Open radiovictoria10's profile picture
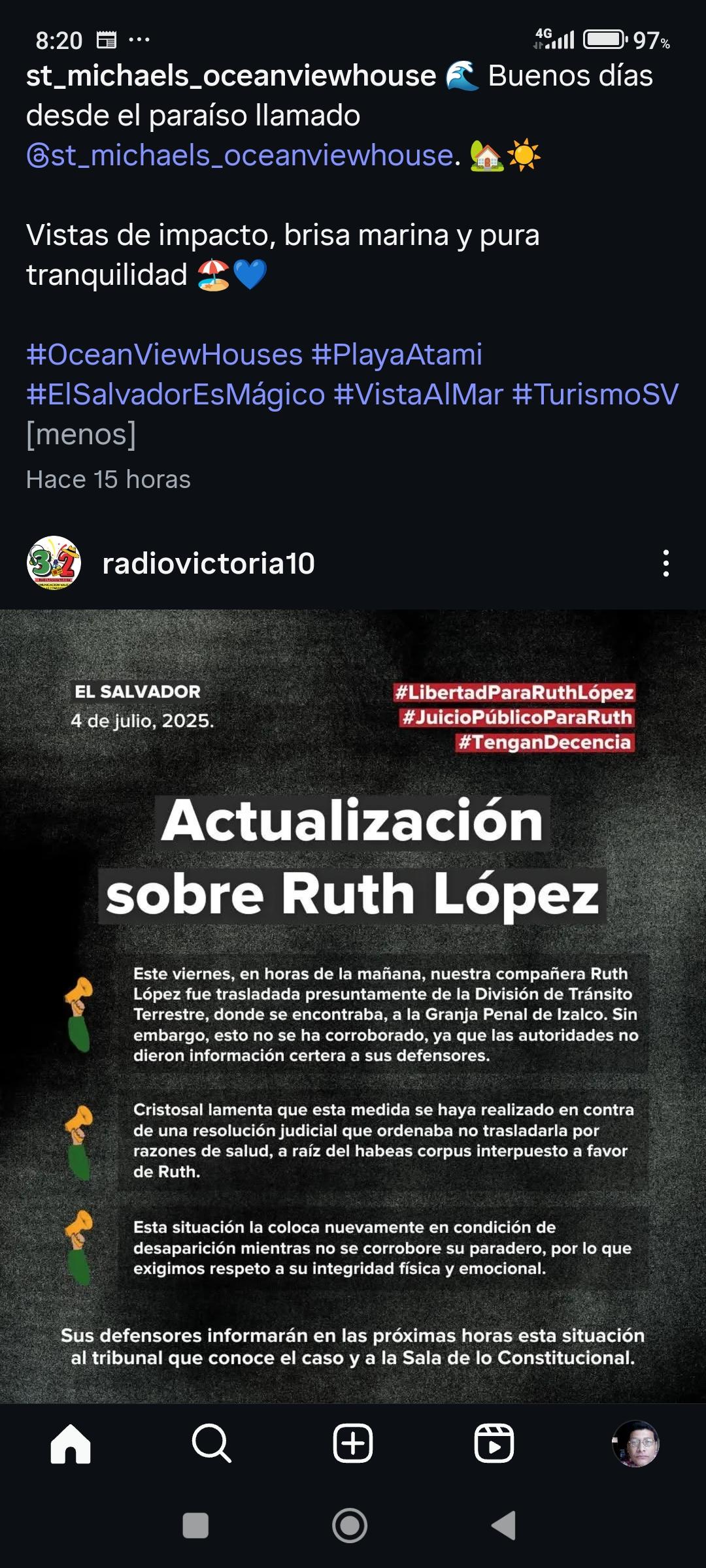Image resolution: width=706 pixels, height=1568 pixels. click(54, 563)
